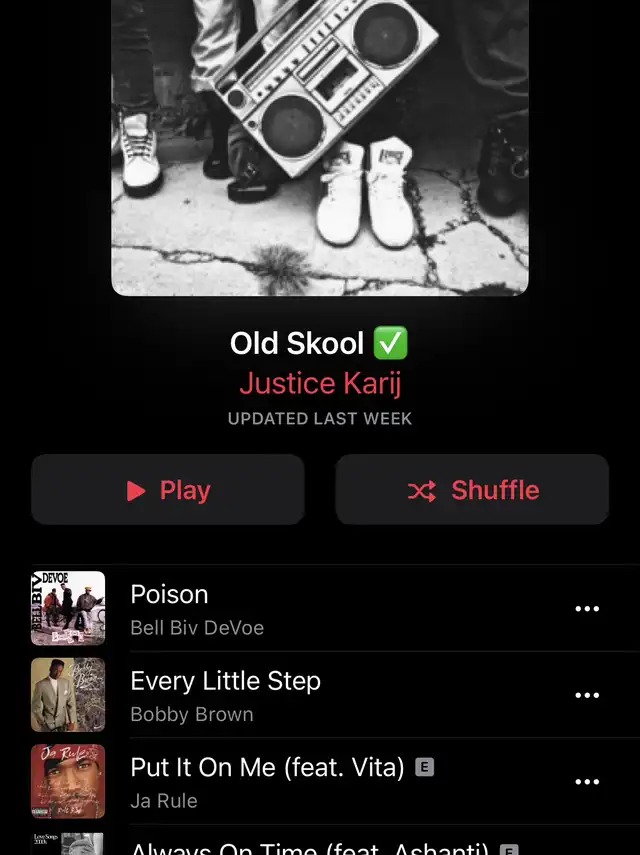
Task: Play the Old Skool playlist
Action: (x=167, y=490)
